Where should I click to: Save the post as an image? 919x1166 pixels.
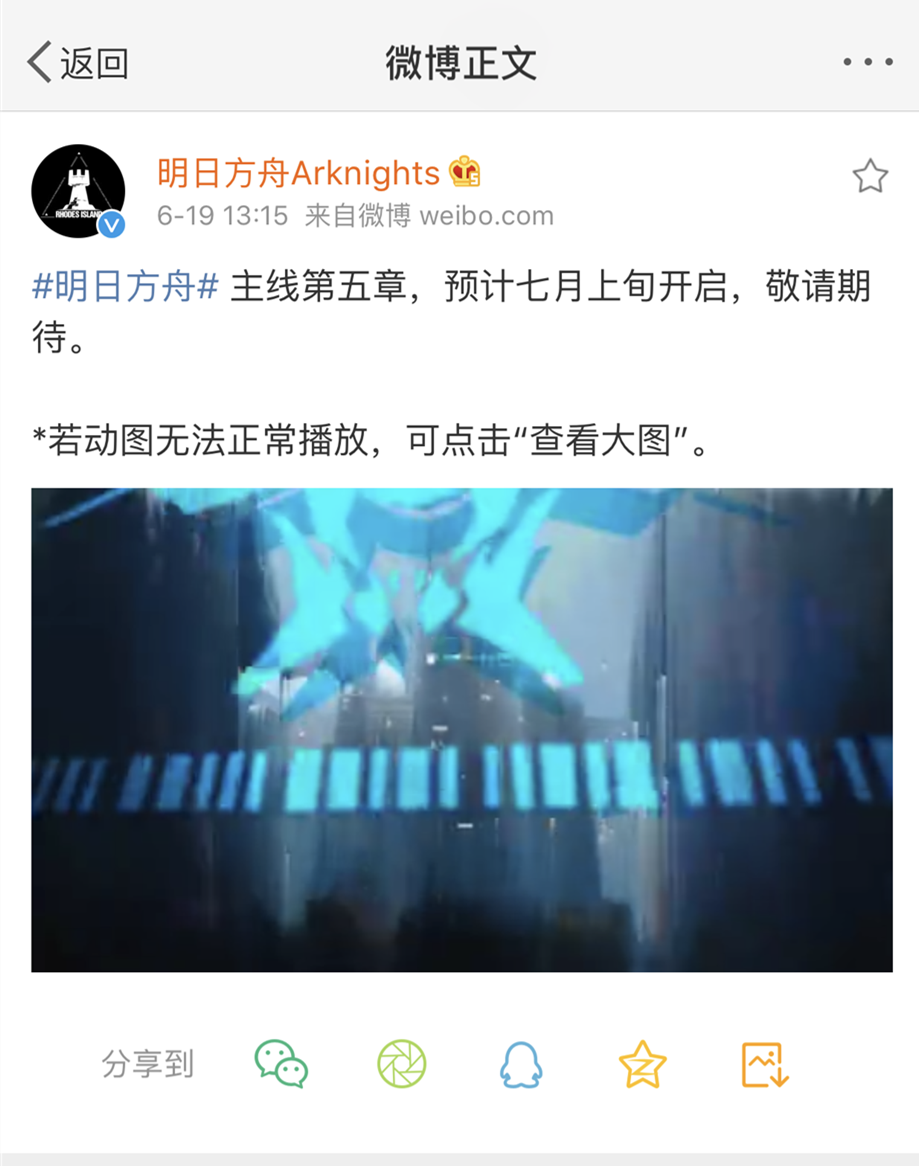(765, 1064)
